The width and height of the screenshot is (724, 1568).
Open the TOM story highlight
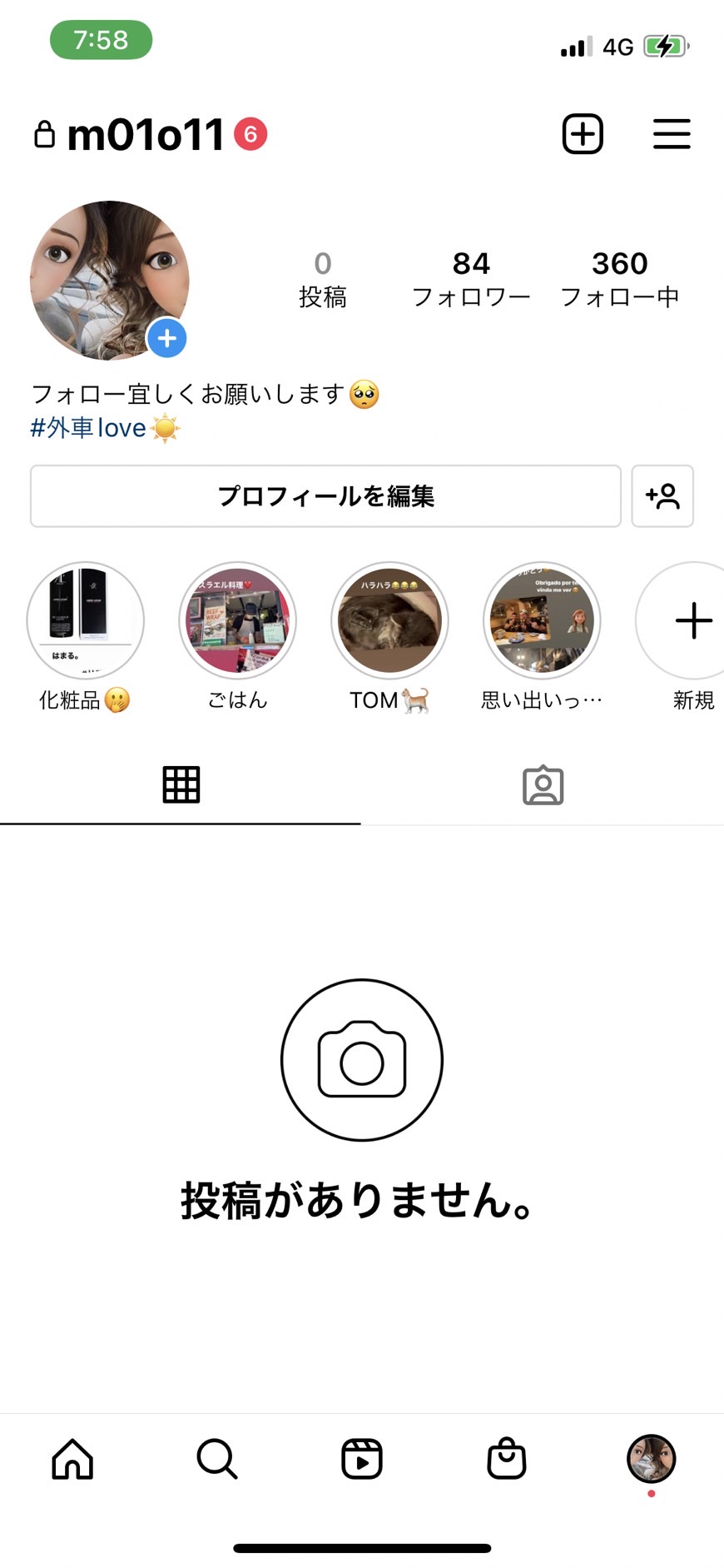389,620
